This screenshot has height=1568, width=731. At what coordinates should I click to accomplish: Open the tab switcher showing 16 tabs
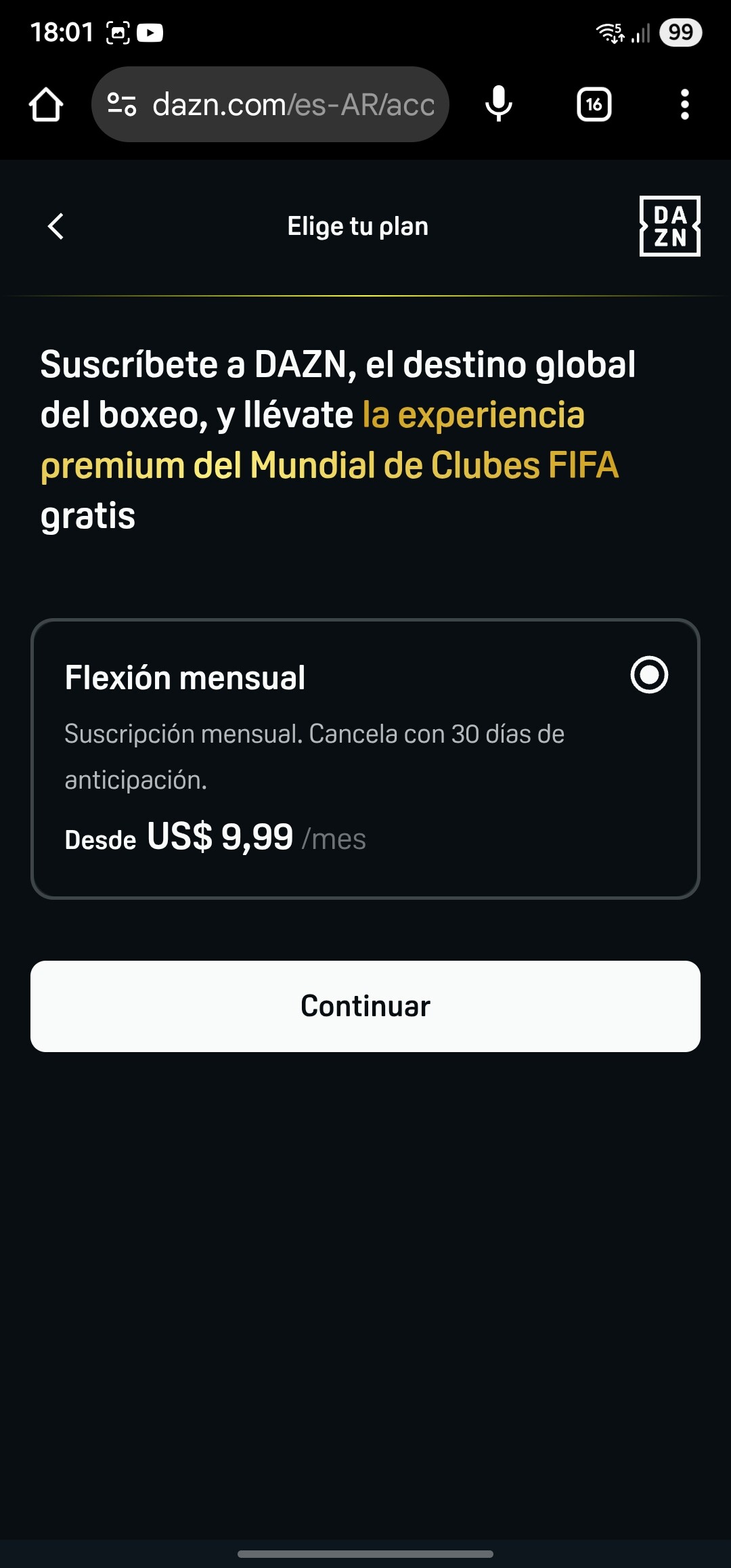click(x=594, y=104)
